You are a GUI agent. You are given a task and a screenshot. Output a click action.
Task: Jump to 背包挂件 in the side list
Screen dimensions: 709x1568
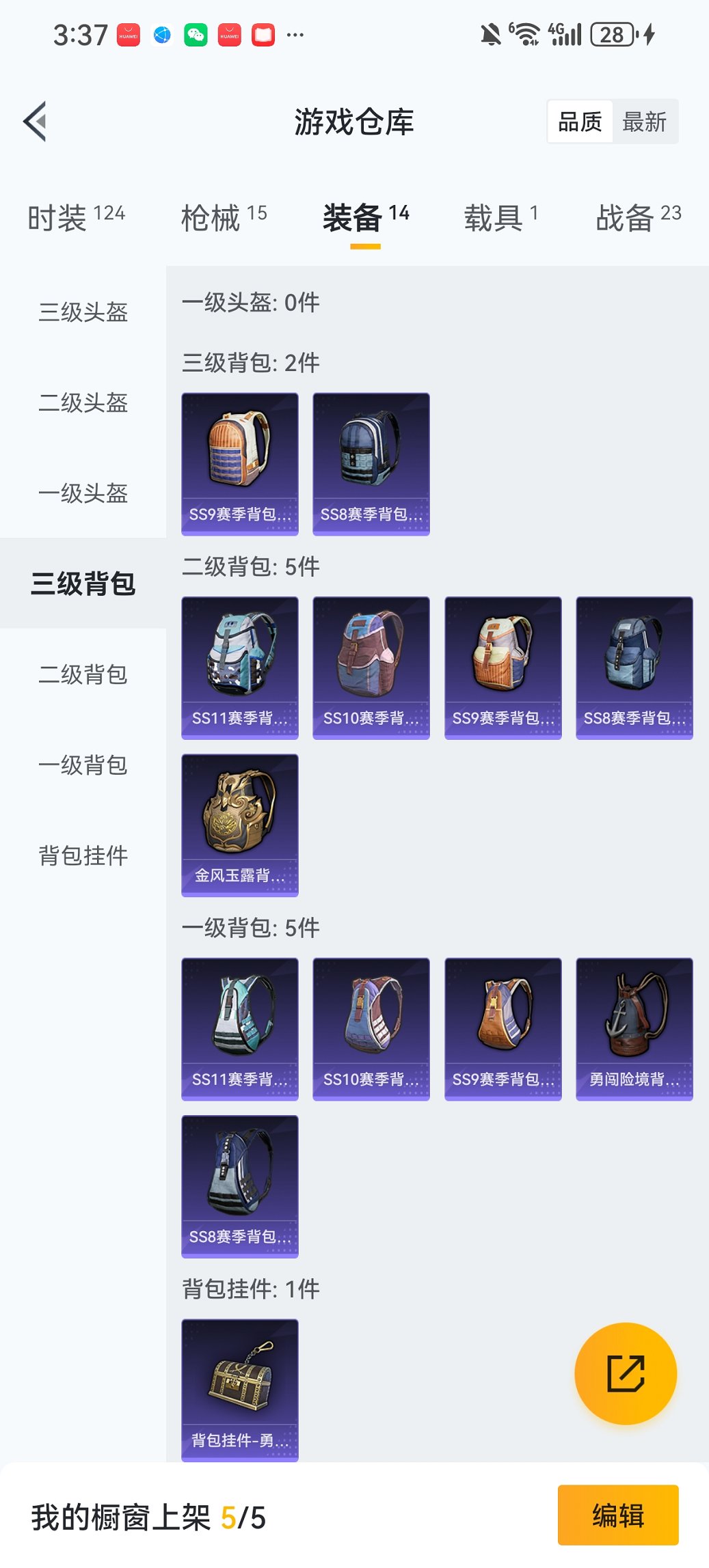click(83, 855)
